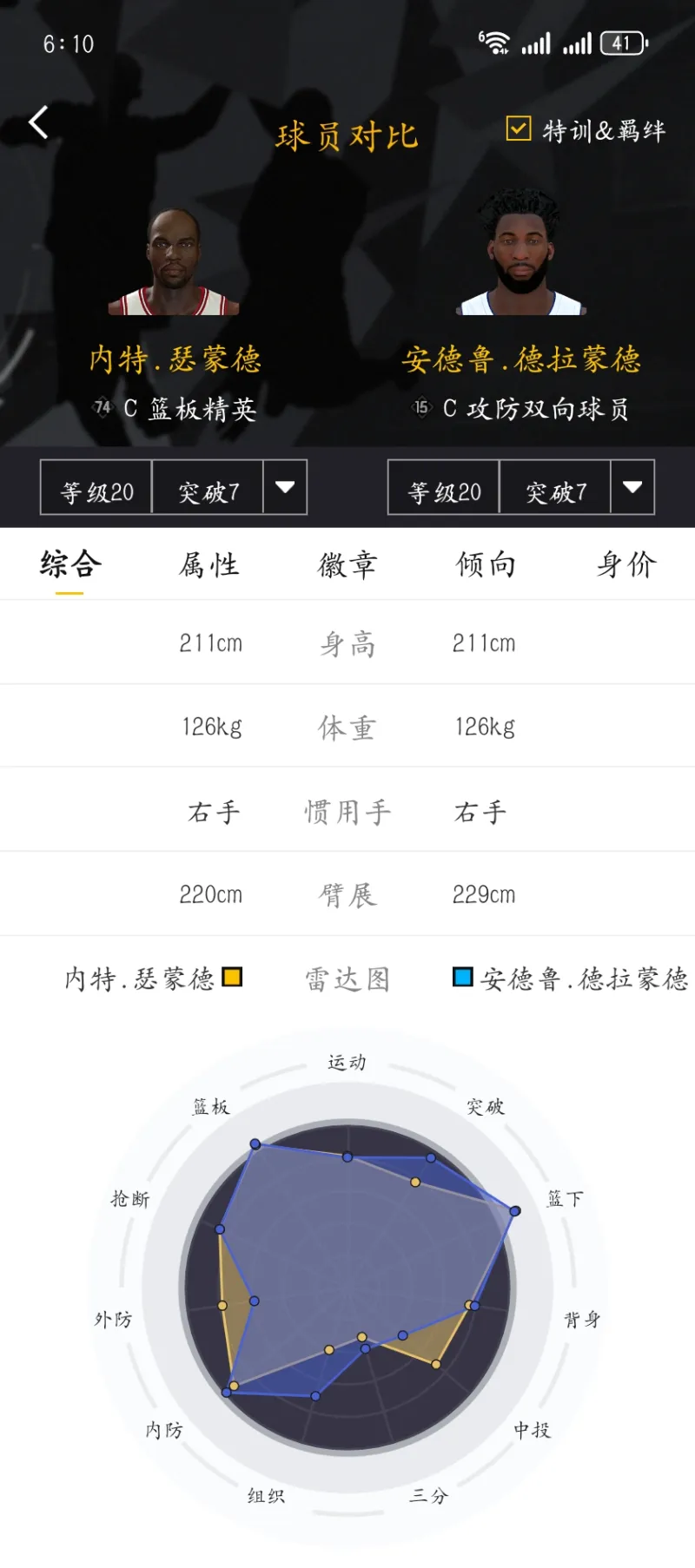
Task: Select the C 篮板精英 position label
Action: [x=191, y=410]
